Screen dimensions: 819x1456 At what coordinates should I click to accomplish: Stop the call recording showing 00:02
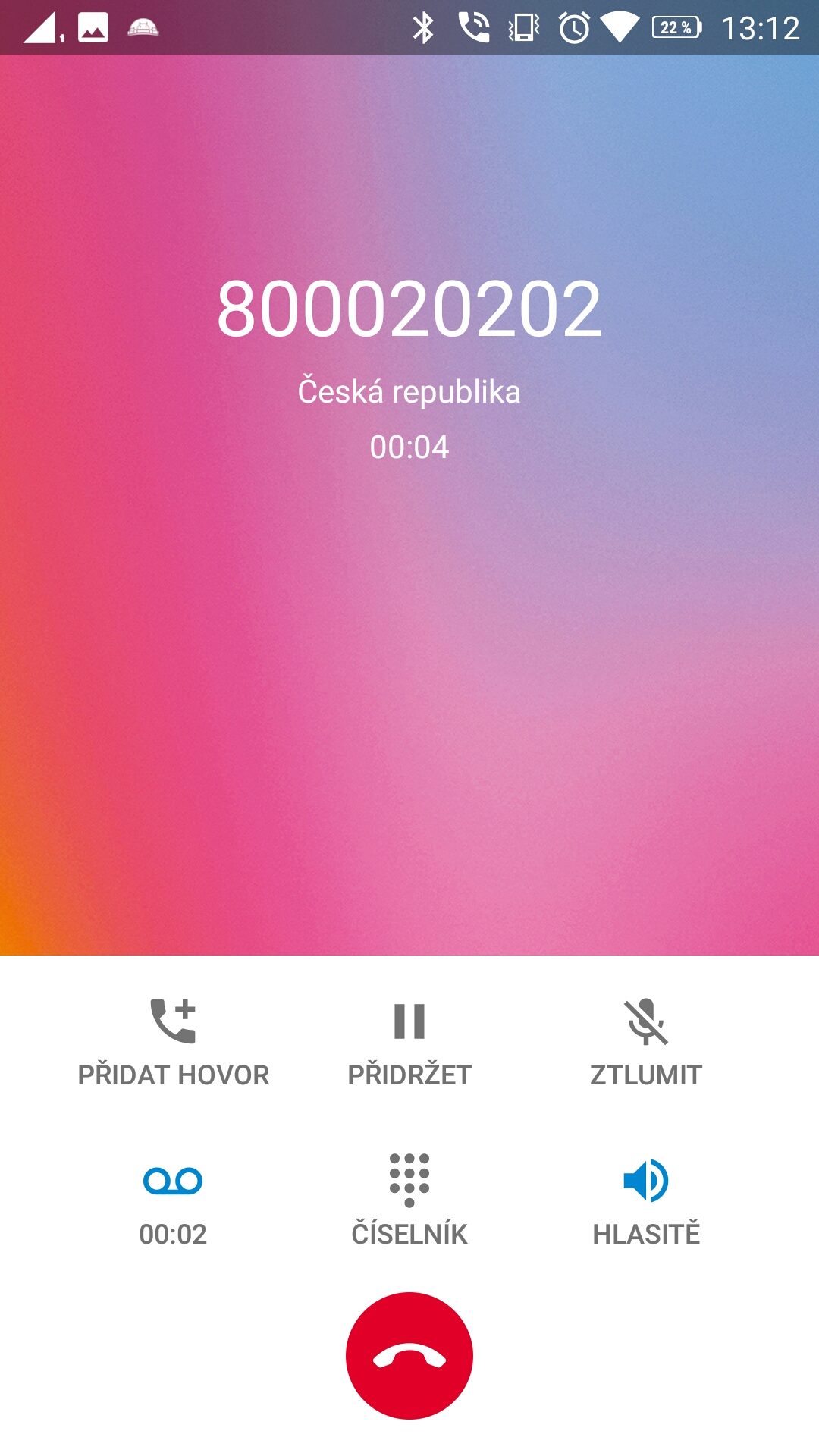click(173, 1202)
